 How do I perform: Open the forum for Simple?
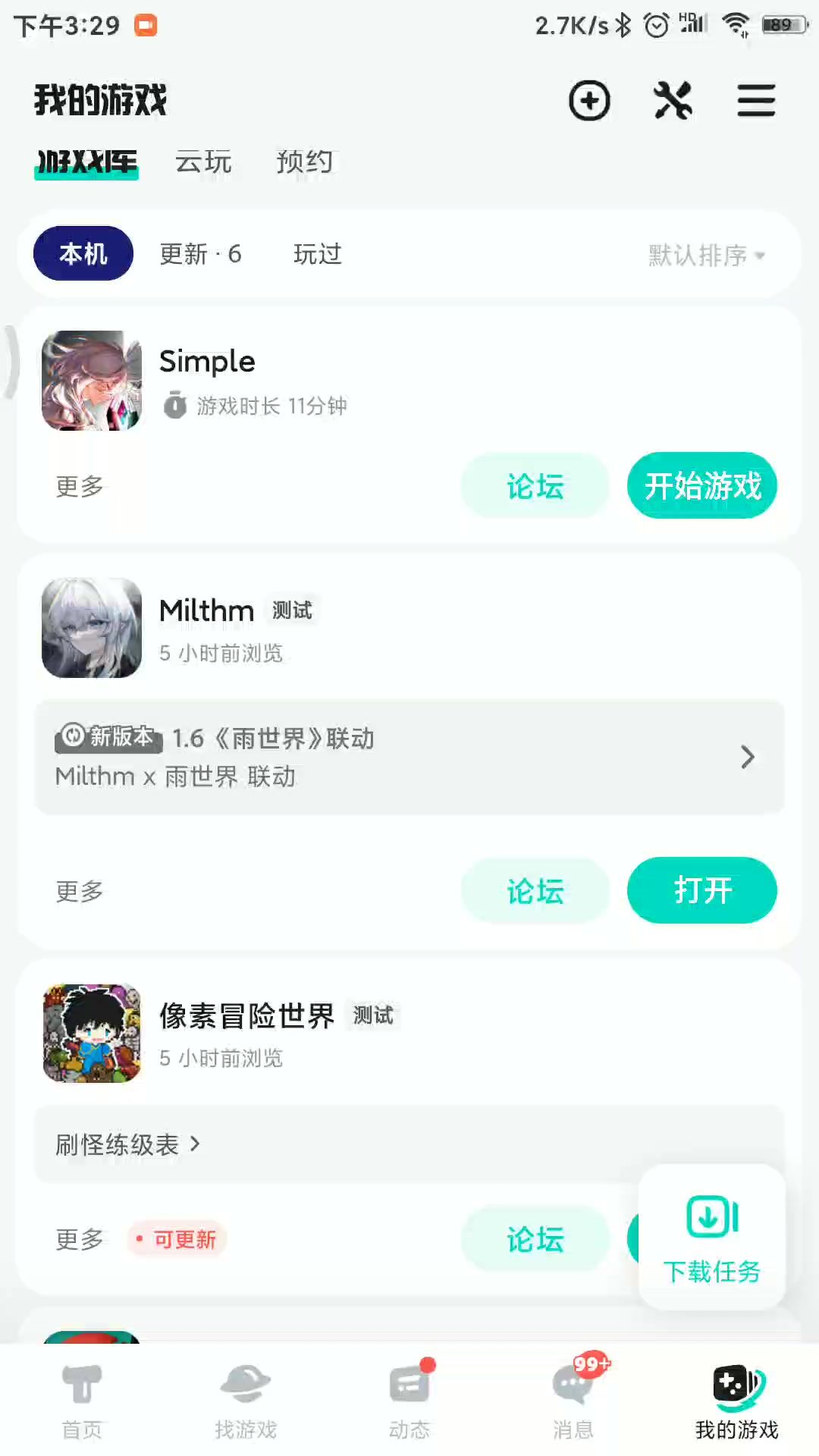[535, 486]
